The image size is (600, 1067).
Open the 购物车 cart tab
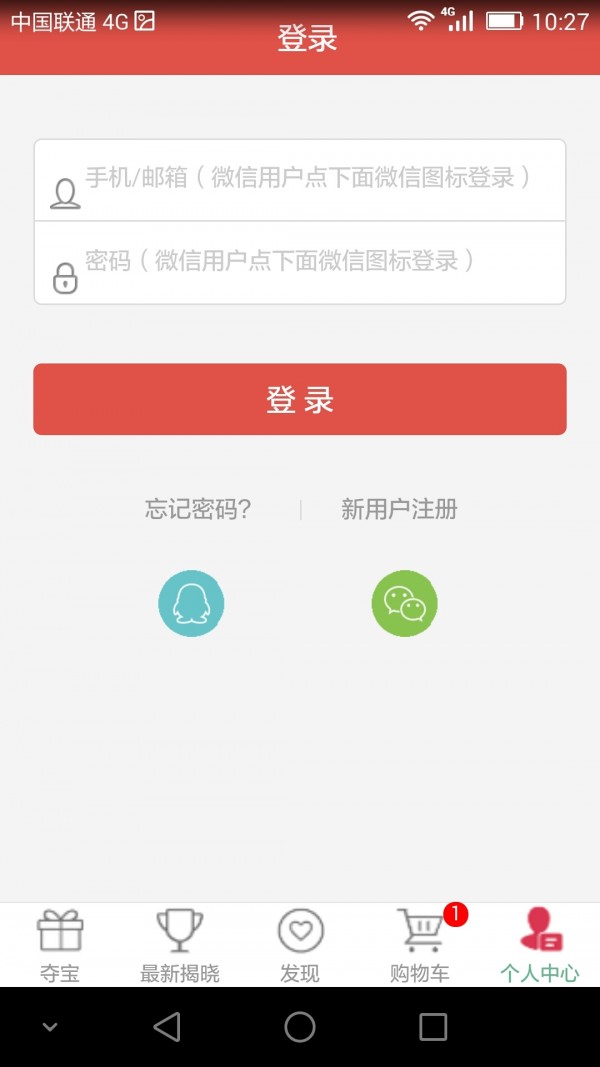[x=420, y=945]
